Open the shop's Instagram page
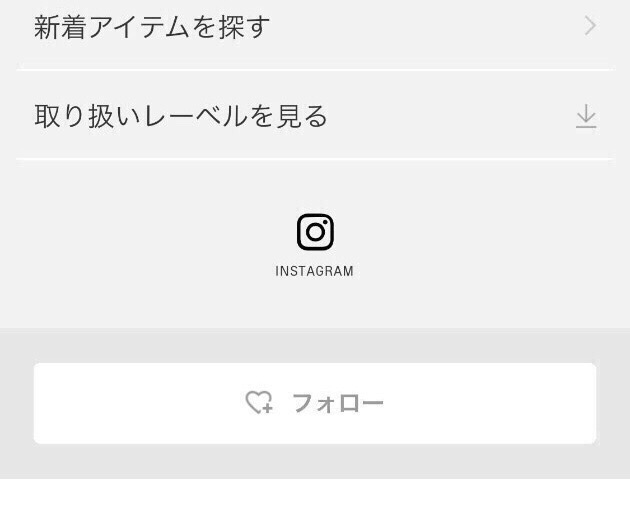 pyautogui.click(x=315, y=234)
